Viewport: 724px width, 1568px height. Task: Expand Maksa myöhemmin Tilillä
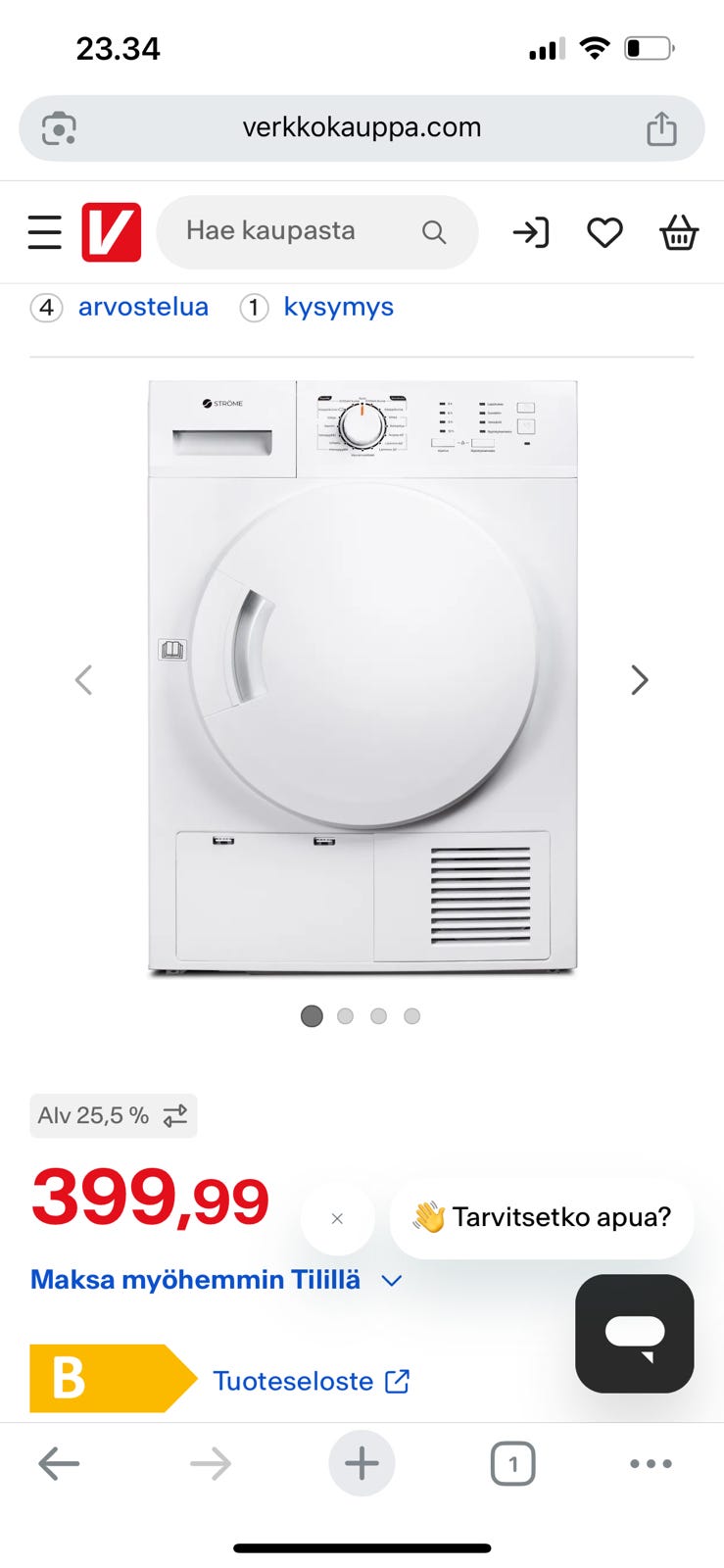216,1280
